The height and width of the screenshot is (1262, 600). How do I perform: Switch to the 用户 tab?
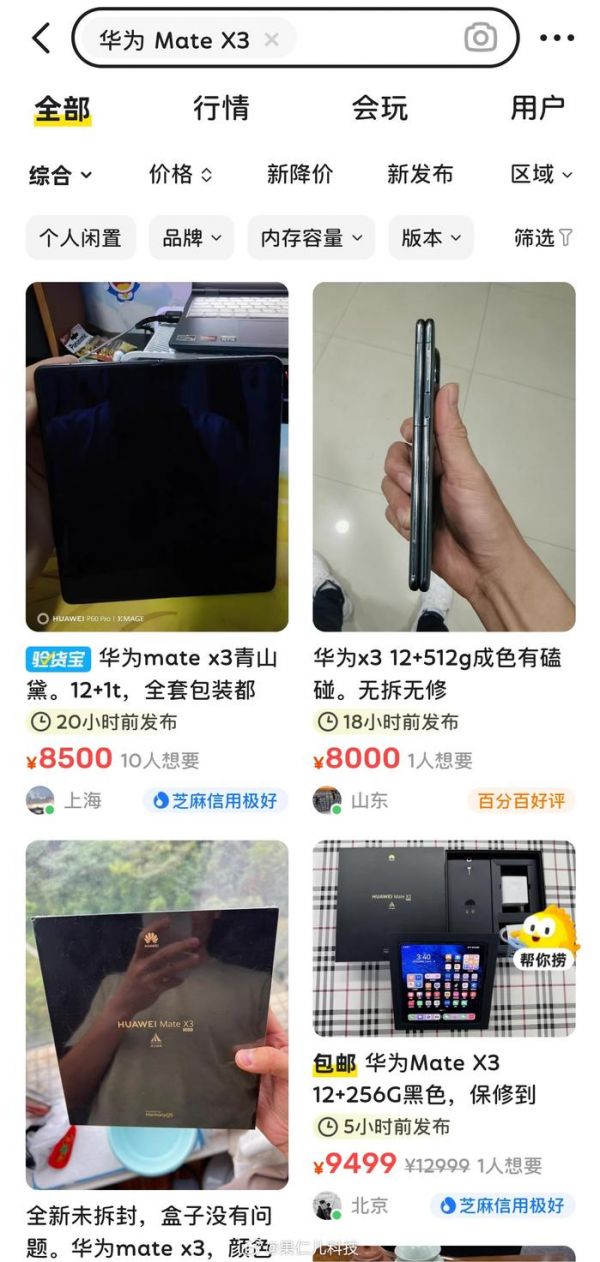(x=537, y=108)
